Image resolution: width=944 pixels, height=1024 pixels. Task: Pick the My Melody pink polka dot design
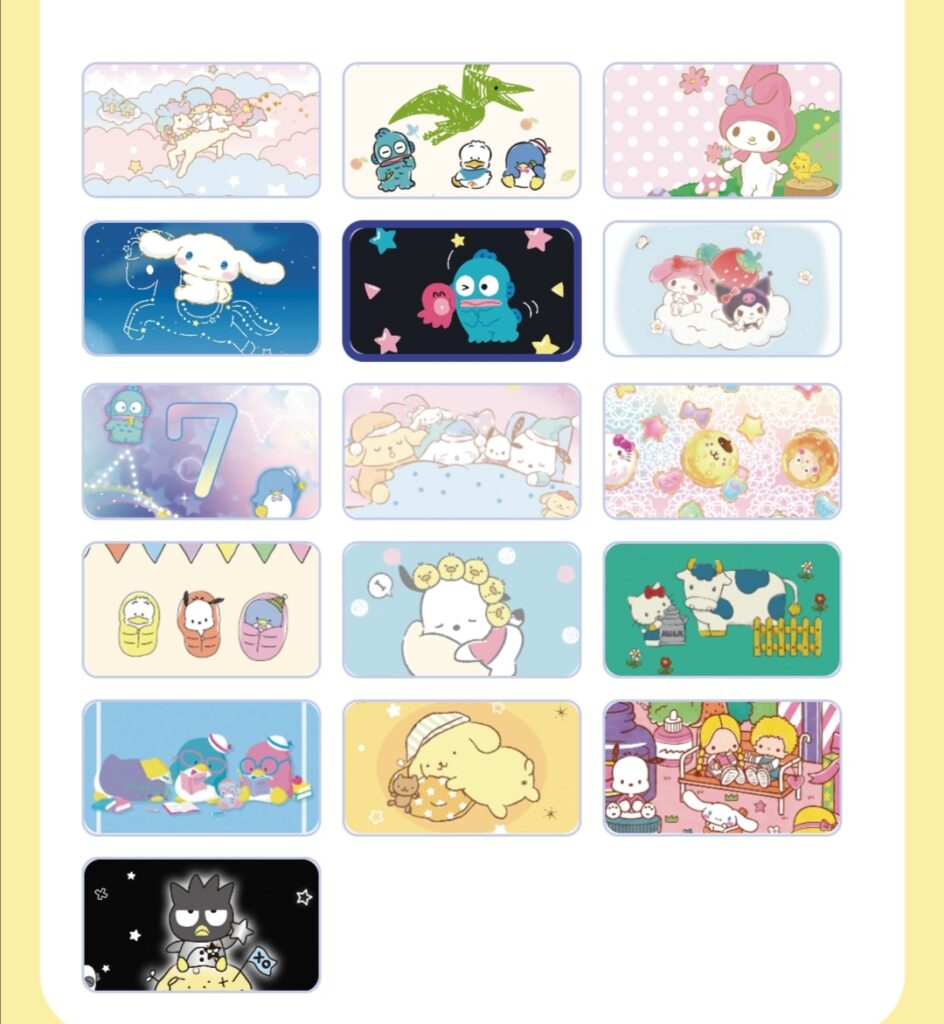721,130
